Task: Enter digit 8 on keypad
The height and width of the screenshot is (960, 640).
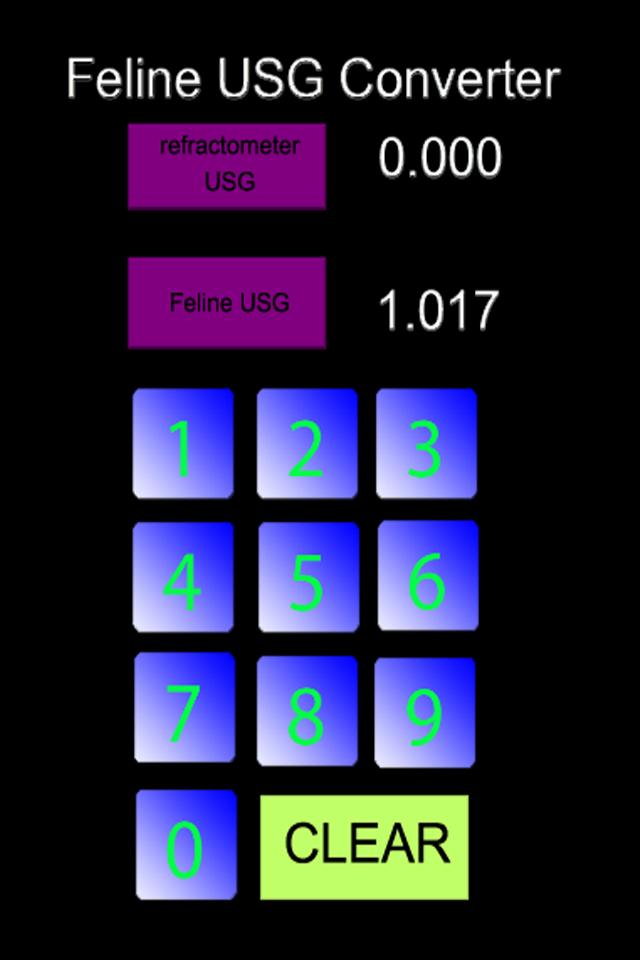Action: tap(307, 711)
